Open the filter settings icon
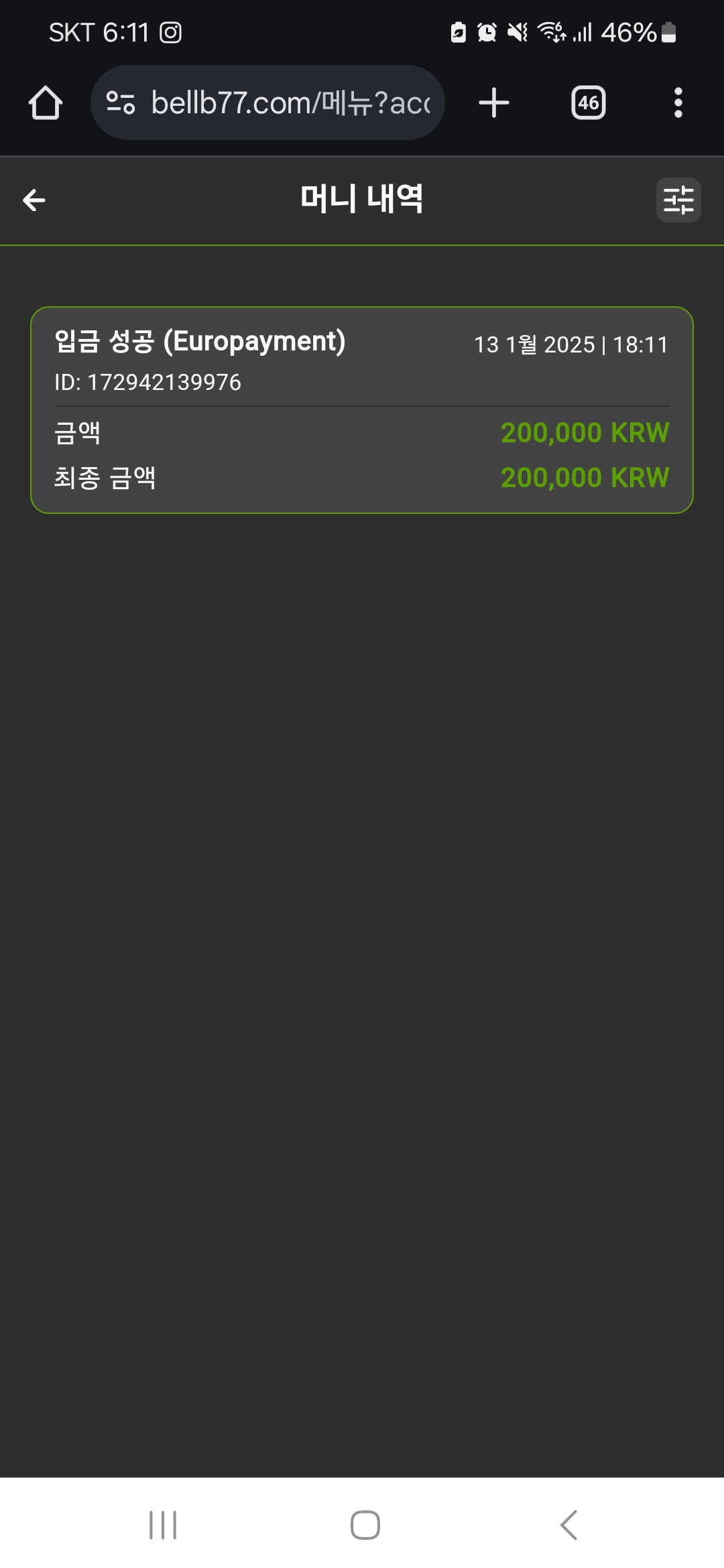 (x=678, y=200)
